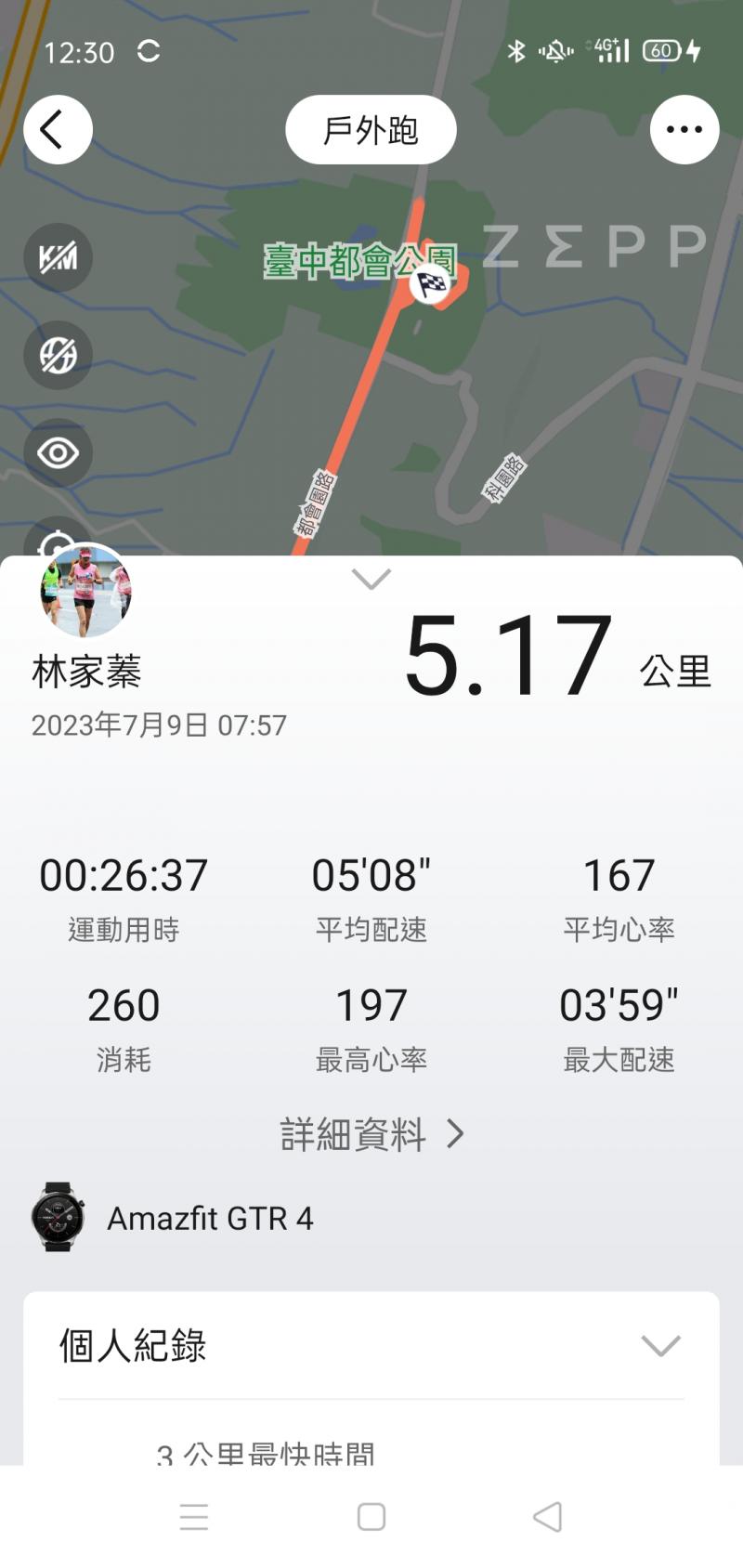Collapse the workout summary panel chevron

click(371, 579)
